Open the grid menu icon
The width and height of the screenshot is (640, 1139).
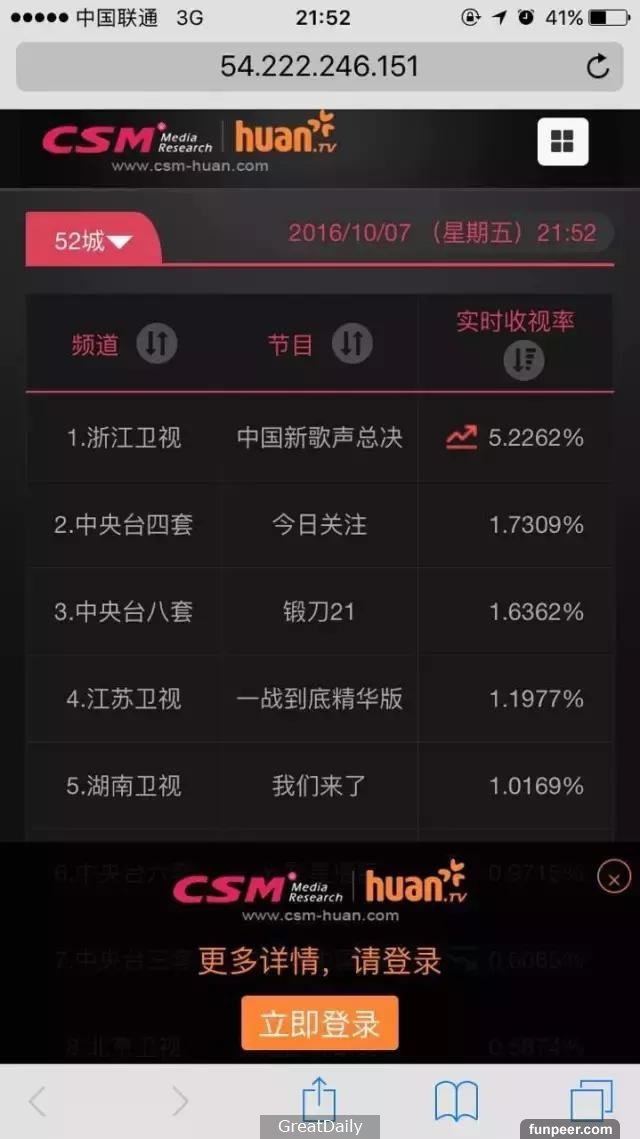[562, 141]
